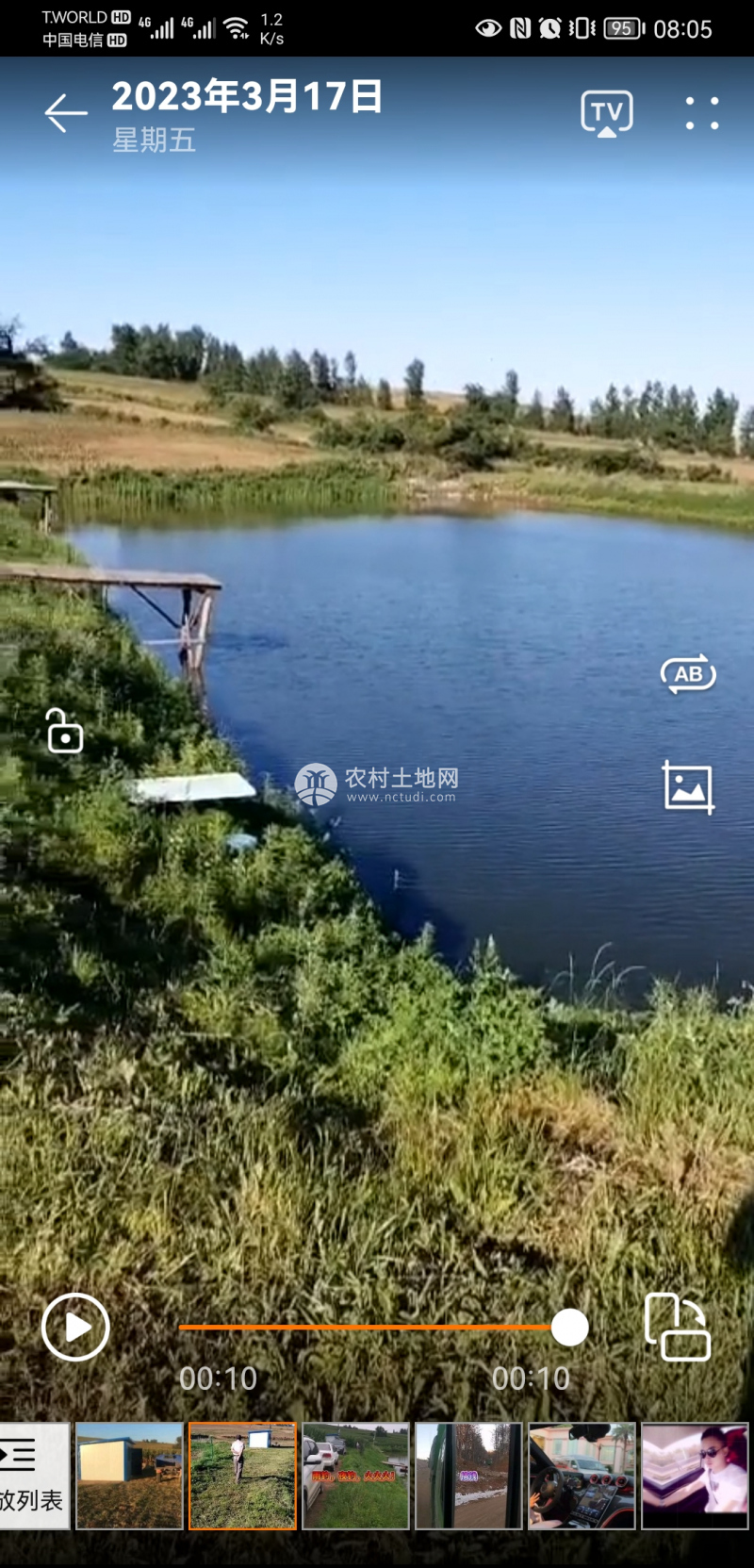
Task: Select the blue shed video thumbnail
Action: coord(129,1476)
